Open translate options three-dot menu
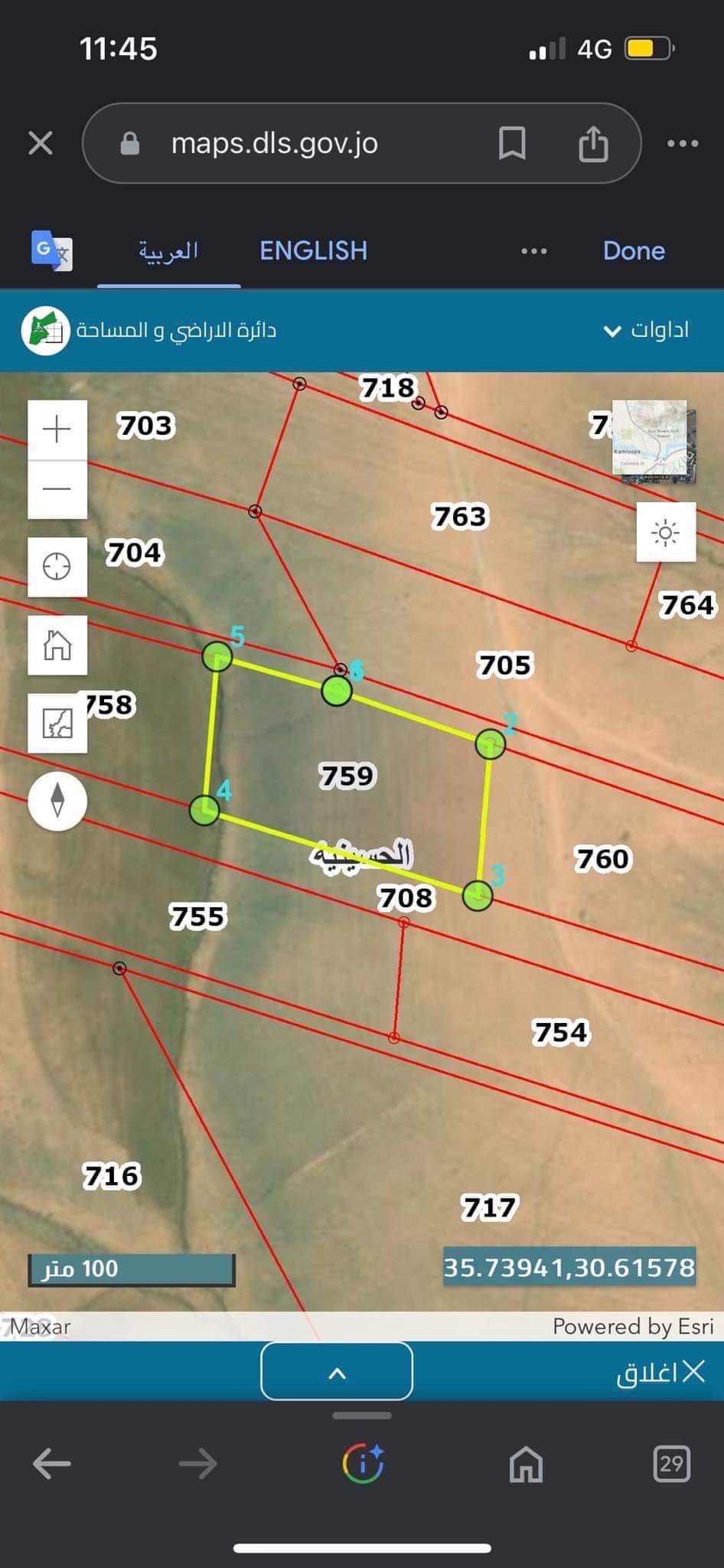This screenshot has width=724, height=1568. [x=533, y=251]
